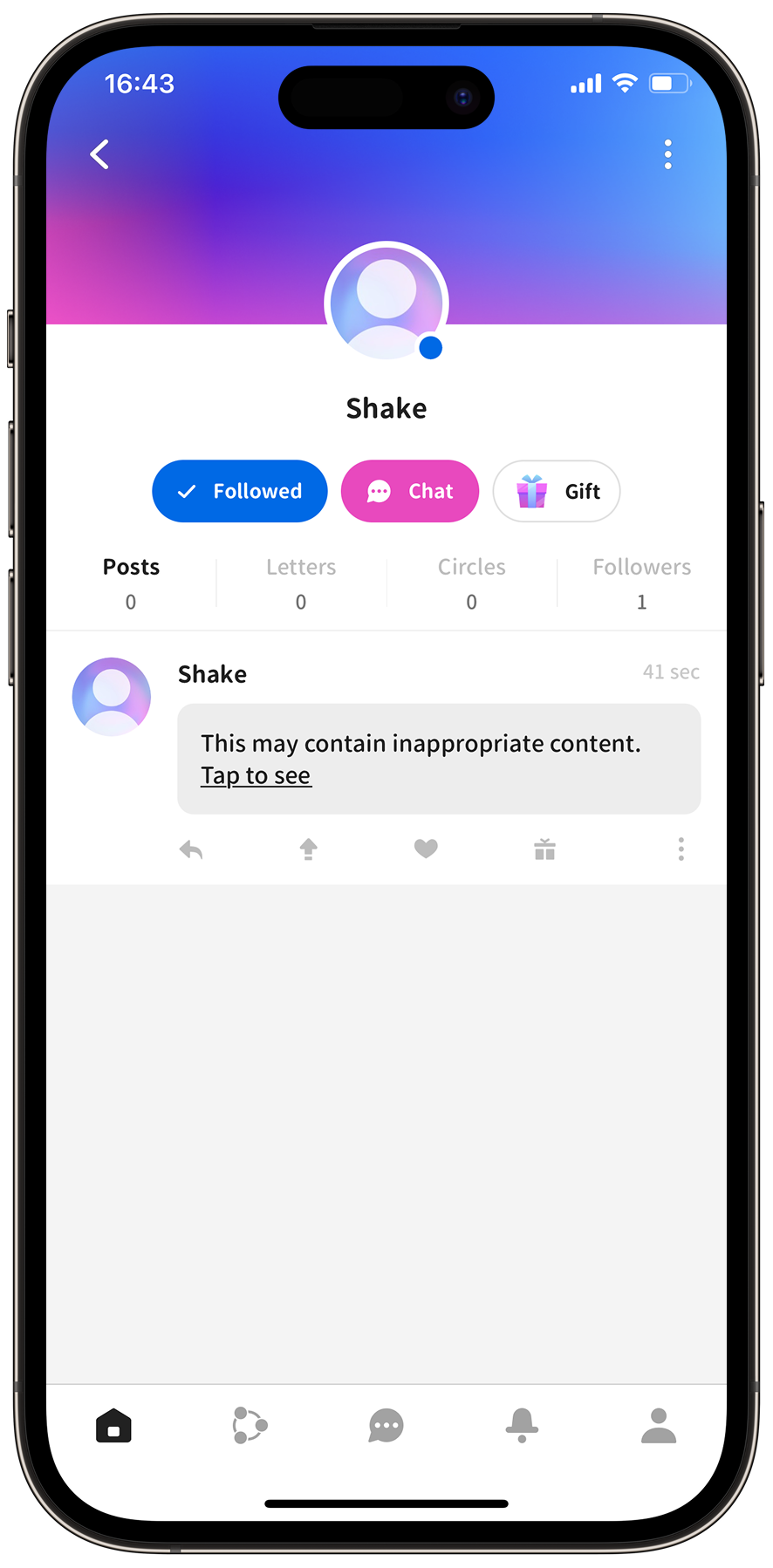Switch to the Circles tab
This screenshot has height=1568, width=773.
coord(471,582)
